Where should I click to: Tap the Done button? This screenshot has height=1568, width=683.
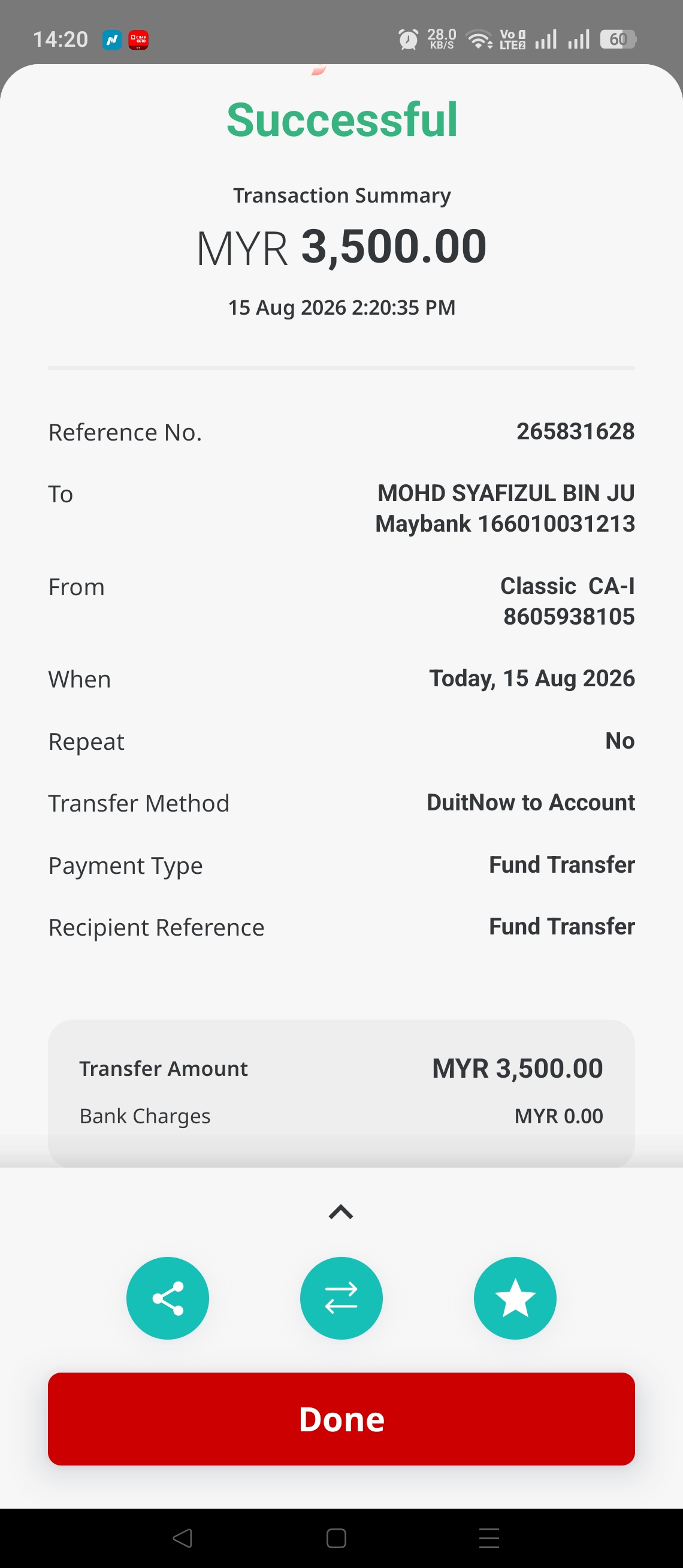[x=341, y=1418]
